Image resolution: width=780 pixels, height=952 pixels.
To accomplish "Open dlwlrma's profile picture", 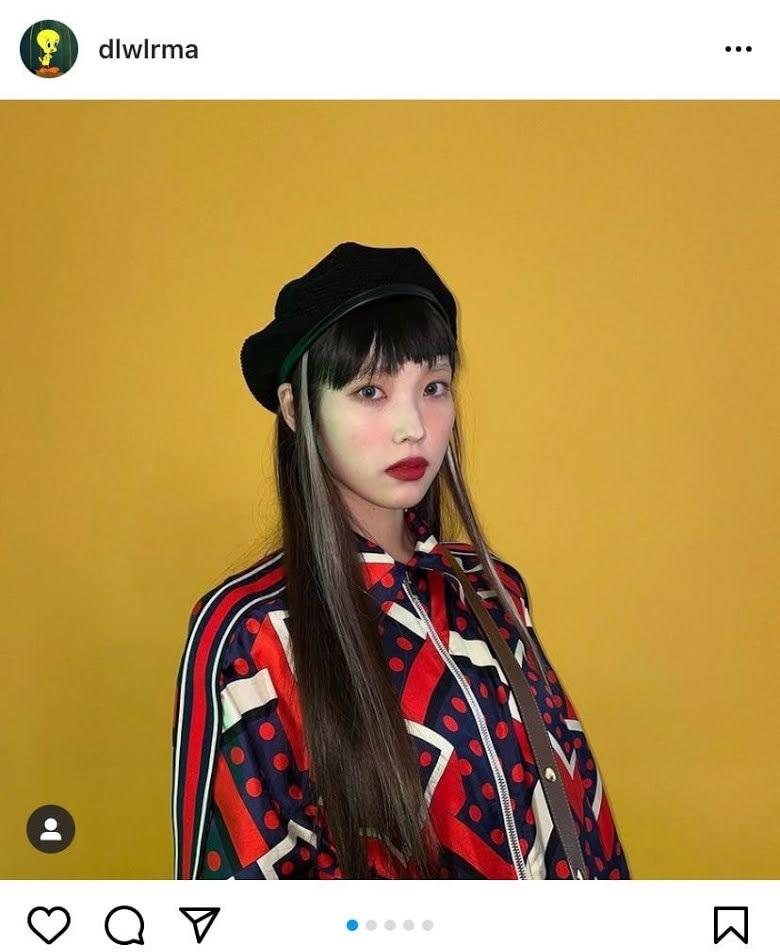I will 48,49.
